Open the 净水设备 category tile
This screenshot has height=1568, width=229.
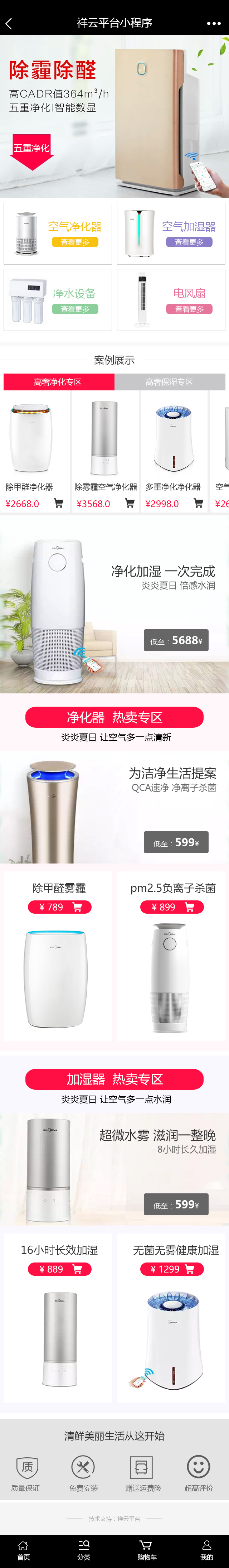(x=58, y=299)
